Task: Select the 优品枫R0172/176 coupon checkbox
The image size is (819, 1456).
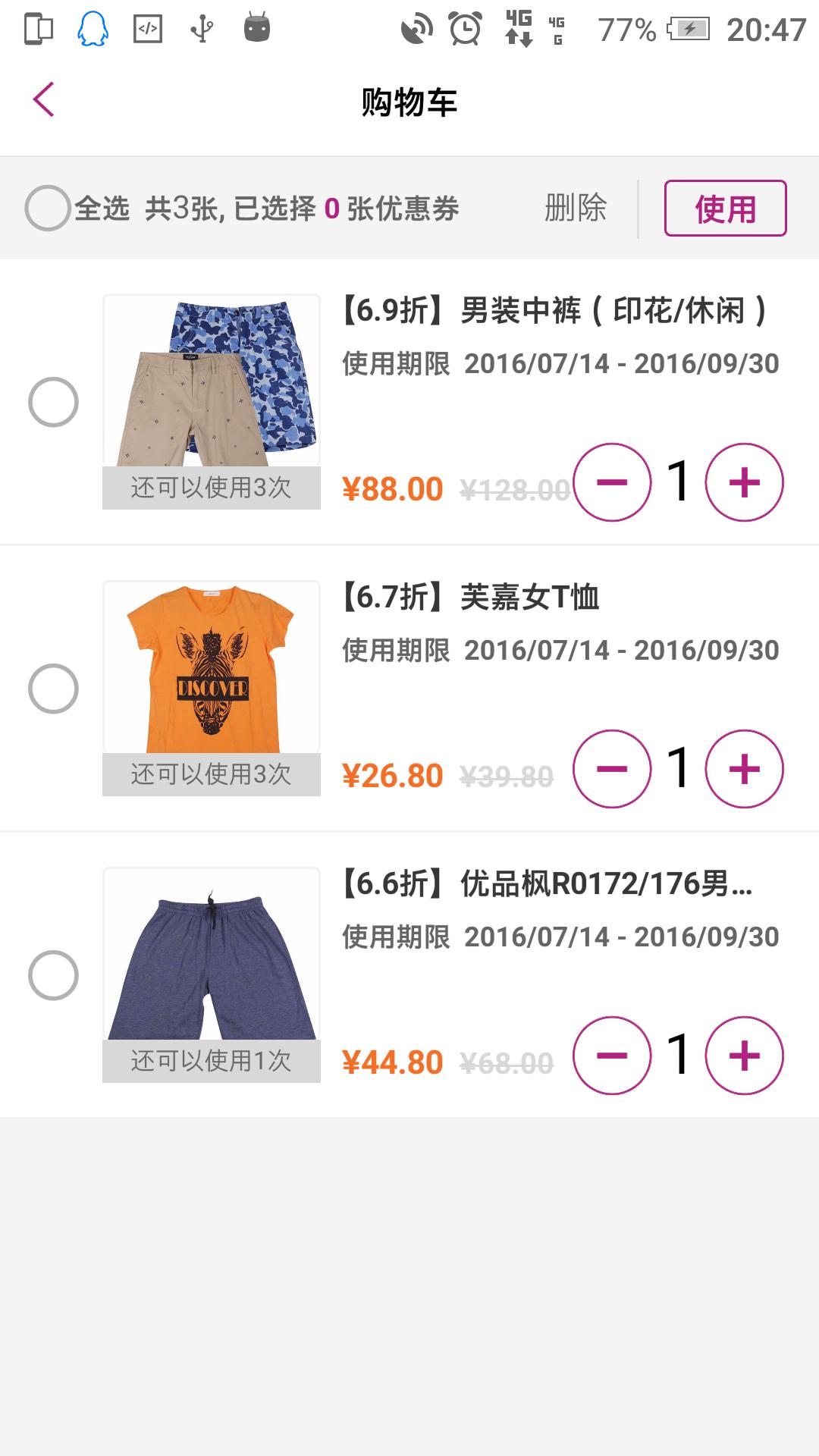Action: (x=53, y=975)
